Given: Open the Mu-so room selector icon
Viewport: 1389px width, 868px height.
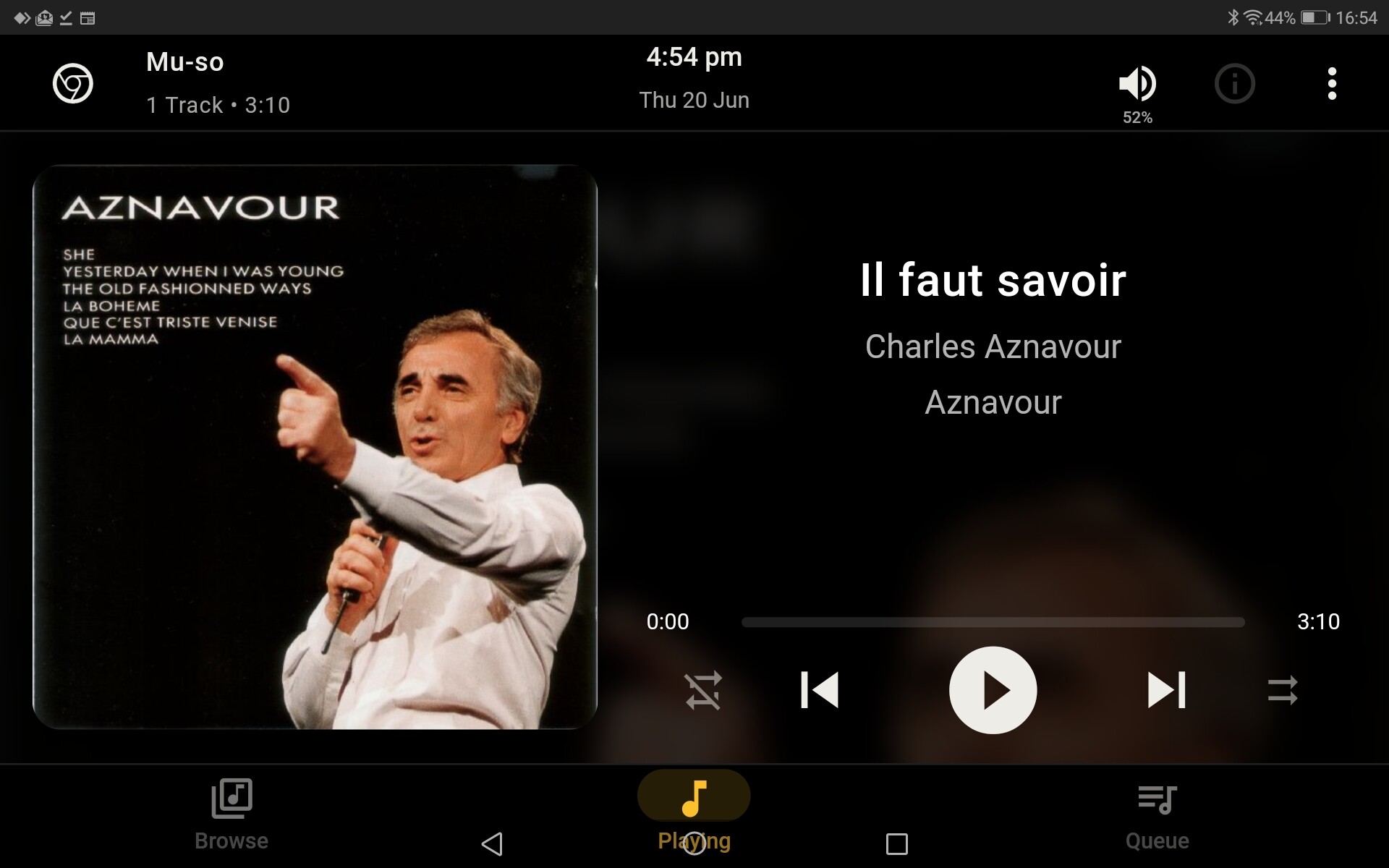Looking at the screenshot, I should (x=73, y=84).
